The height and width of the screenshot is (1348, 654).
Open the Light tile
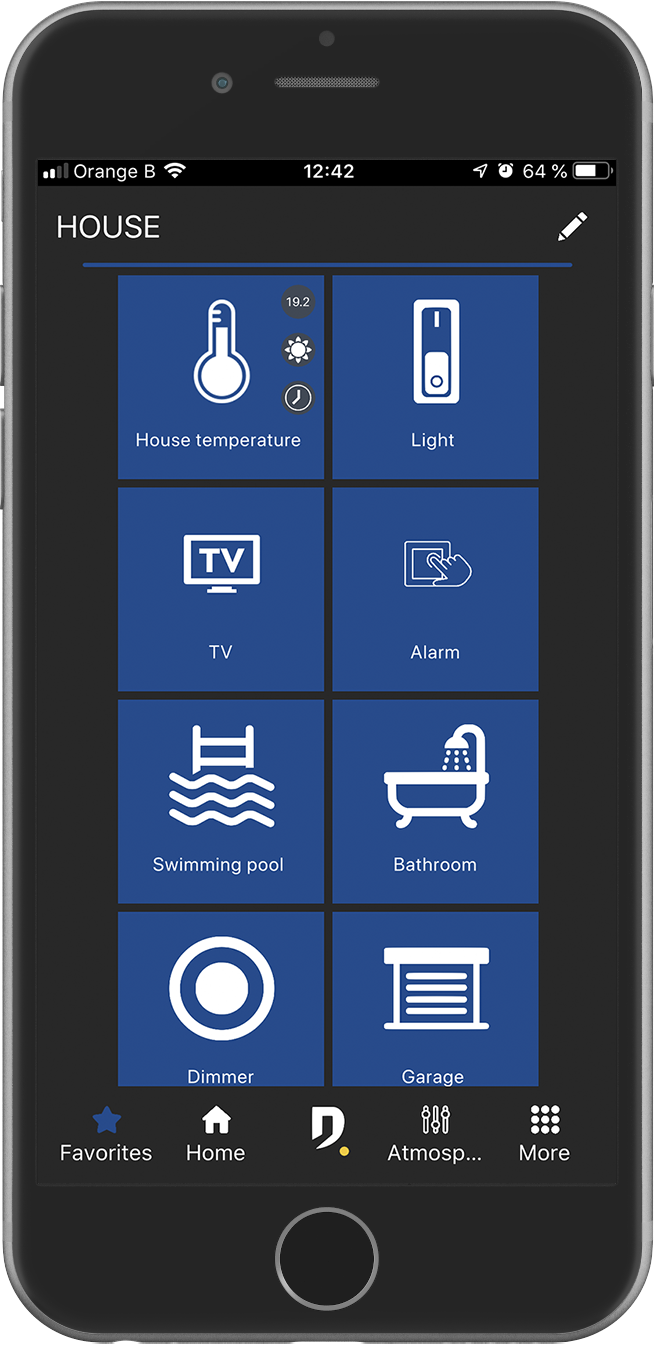[435, 377]
